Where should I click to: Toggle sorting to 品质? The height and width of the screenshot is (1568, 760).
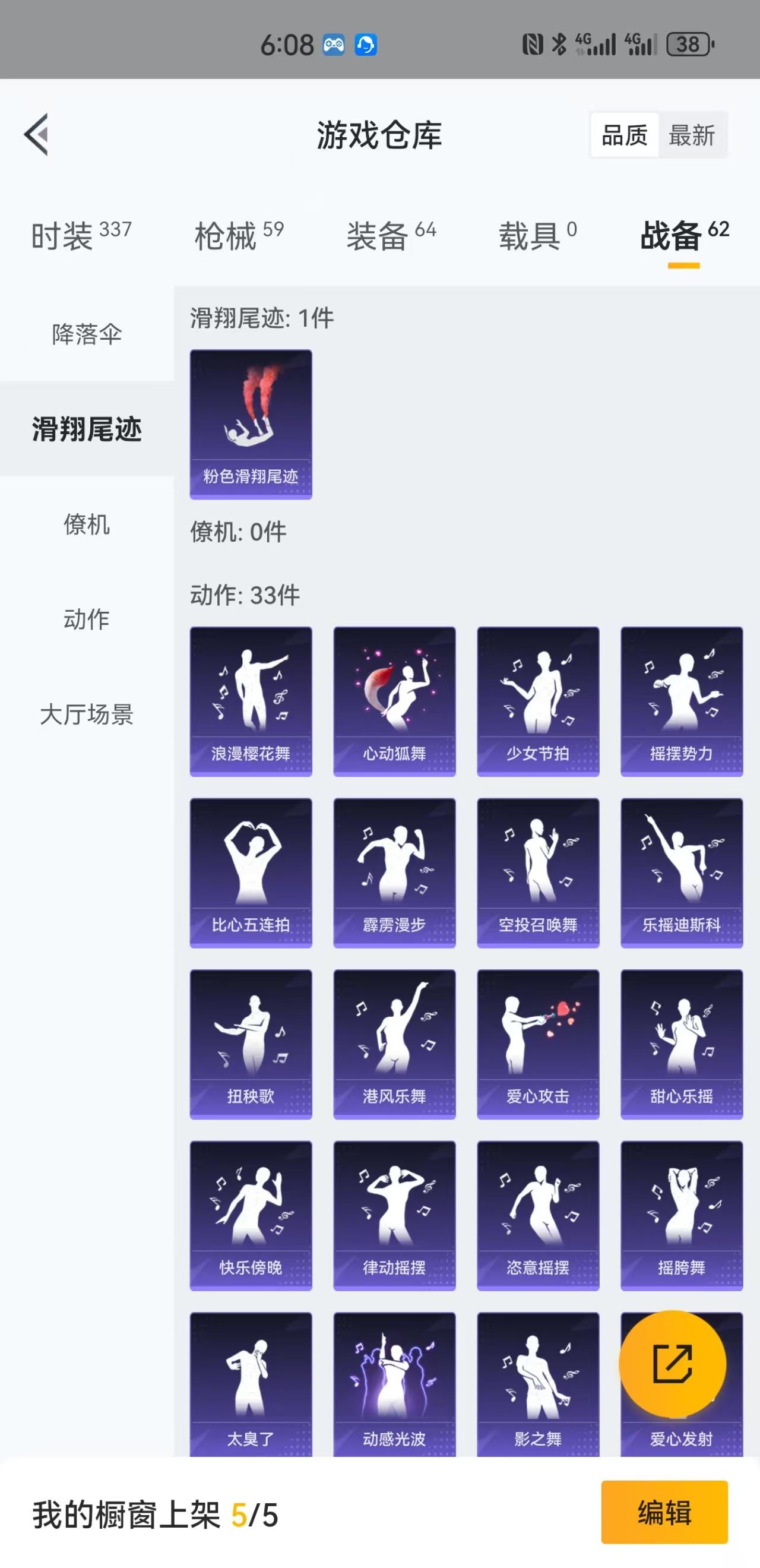point(624,135)
